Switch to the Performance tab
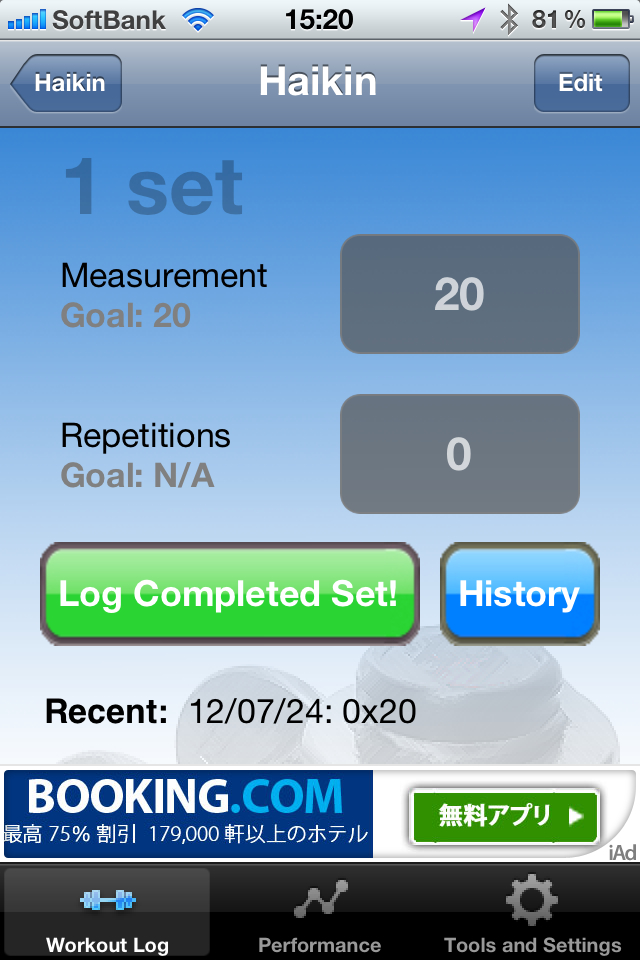 (320, 915)
